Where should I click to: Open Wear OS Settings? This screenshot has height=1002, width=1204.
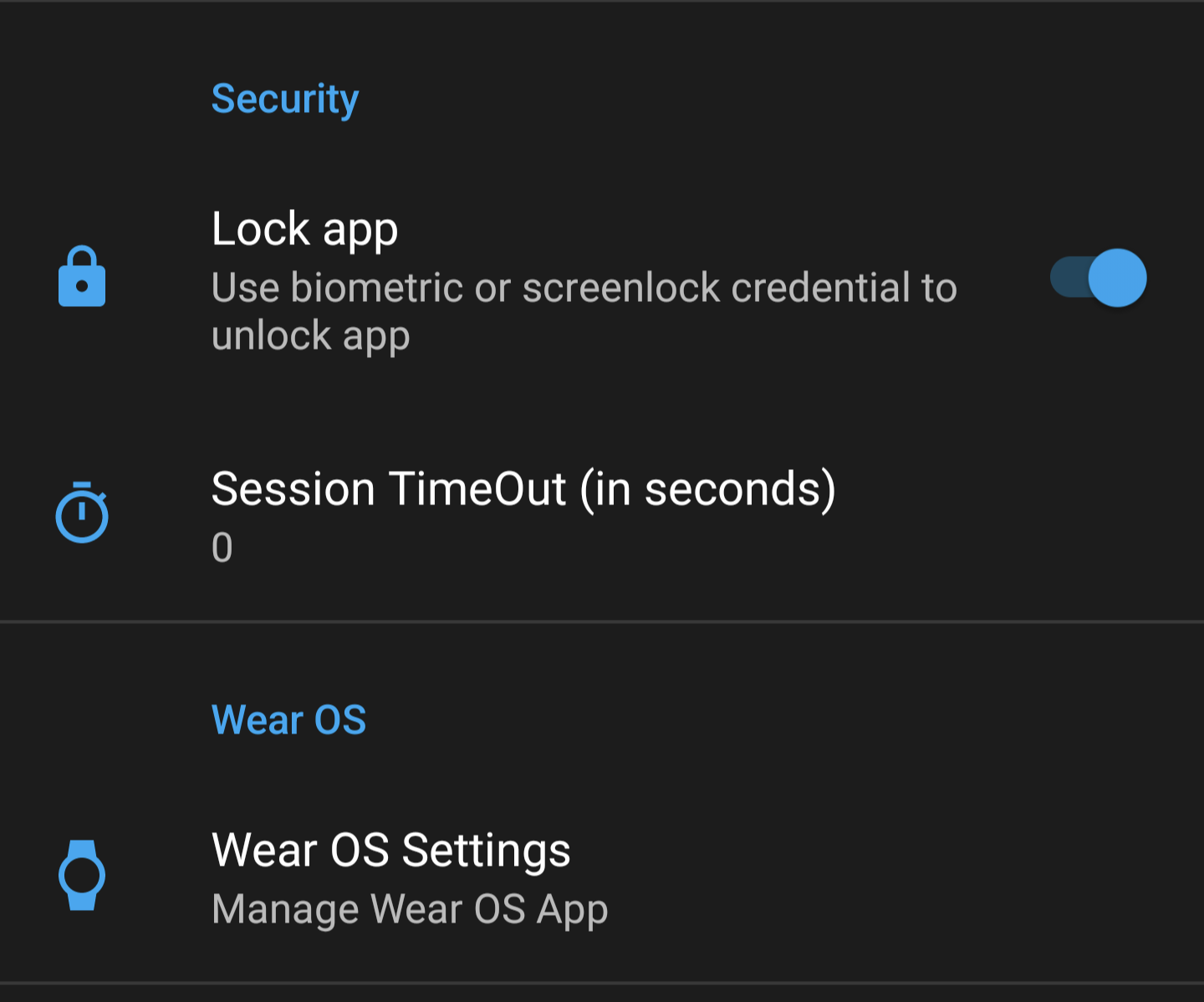tap(410, 877)
